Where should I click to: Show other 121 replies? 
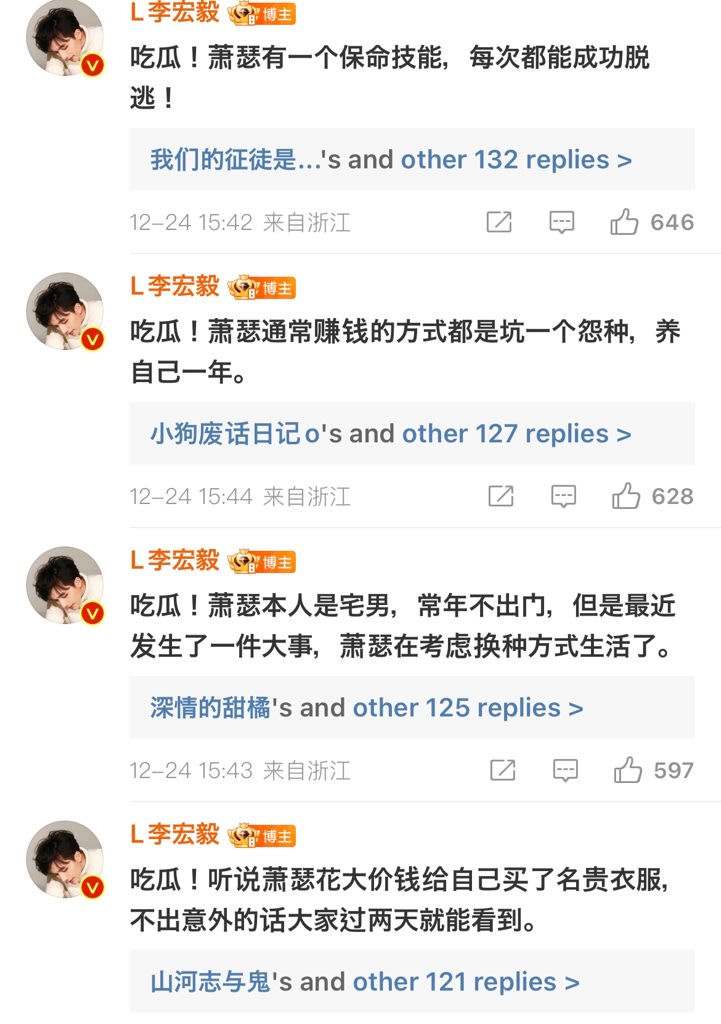[465, 982]
